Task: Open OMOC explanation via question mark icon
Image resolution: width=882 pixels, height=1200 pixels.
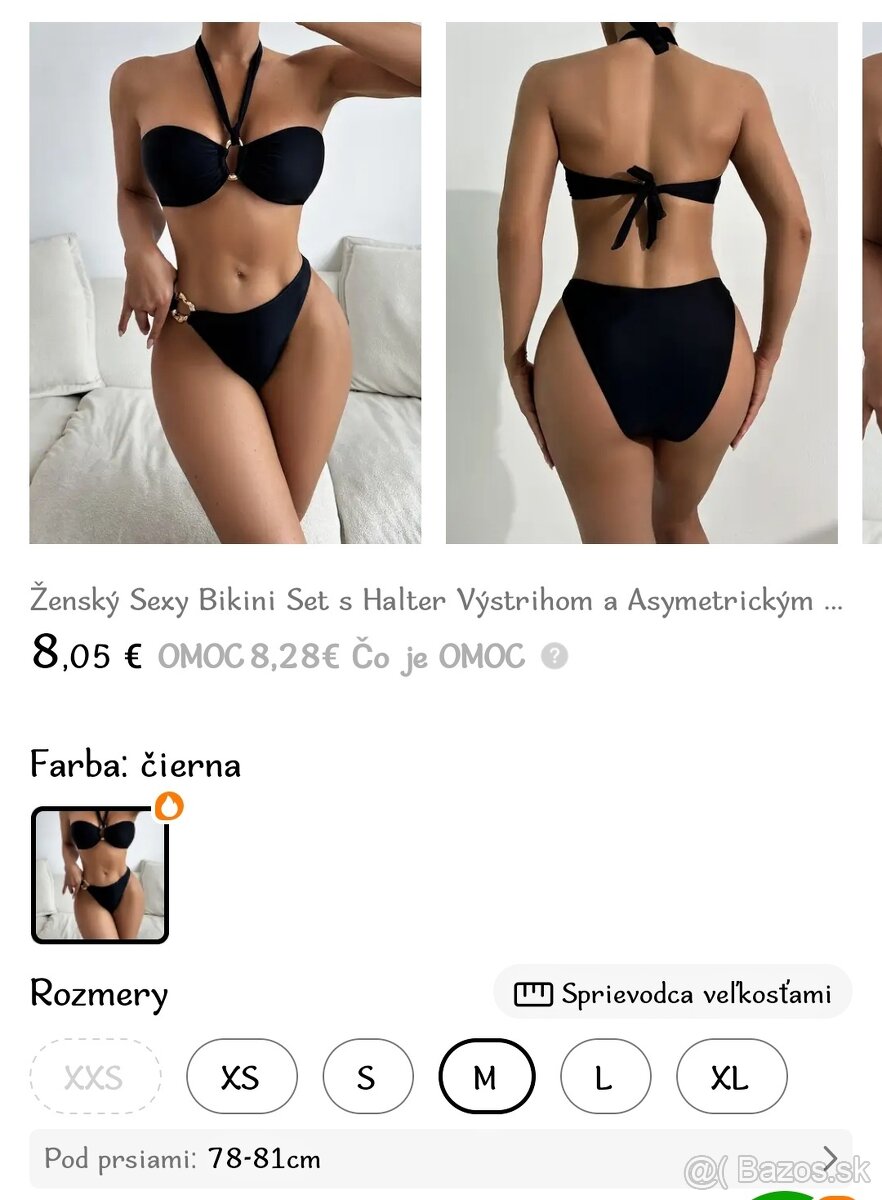Action: click(553, 657)
